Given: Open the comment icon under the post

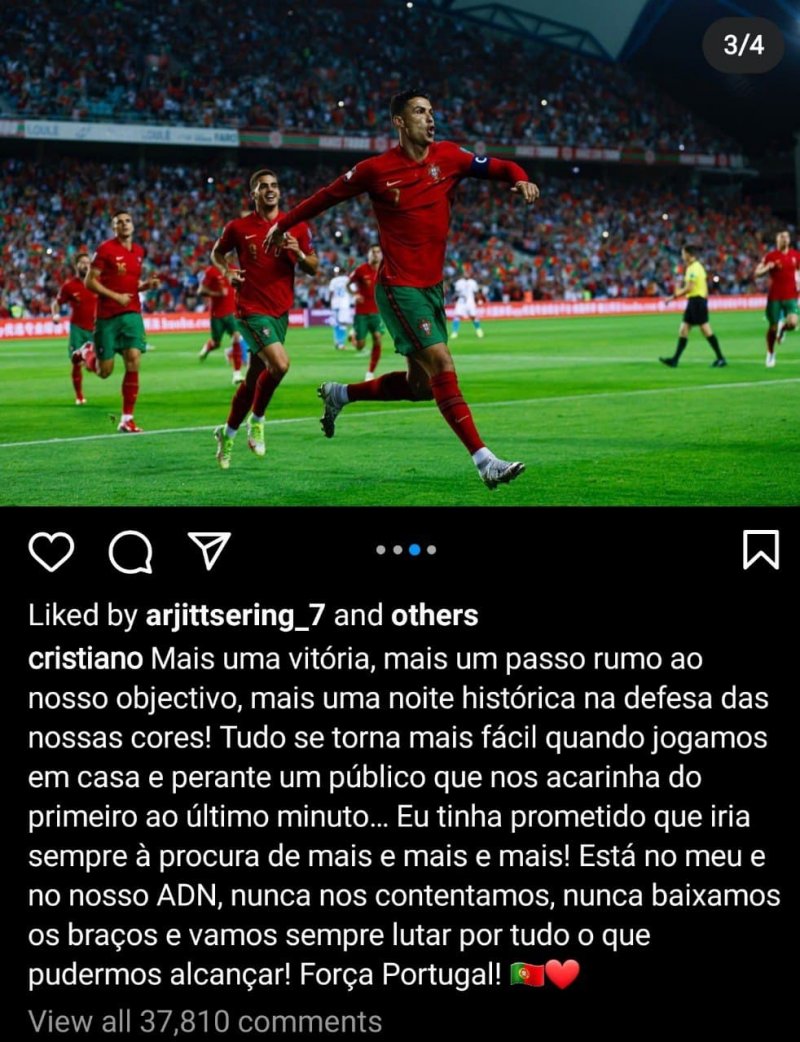Looking at the screenshot, I should tap(130, 551).
